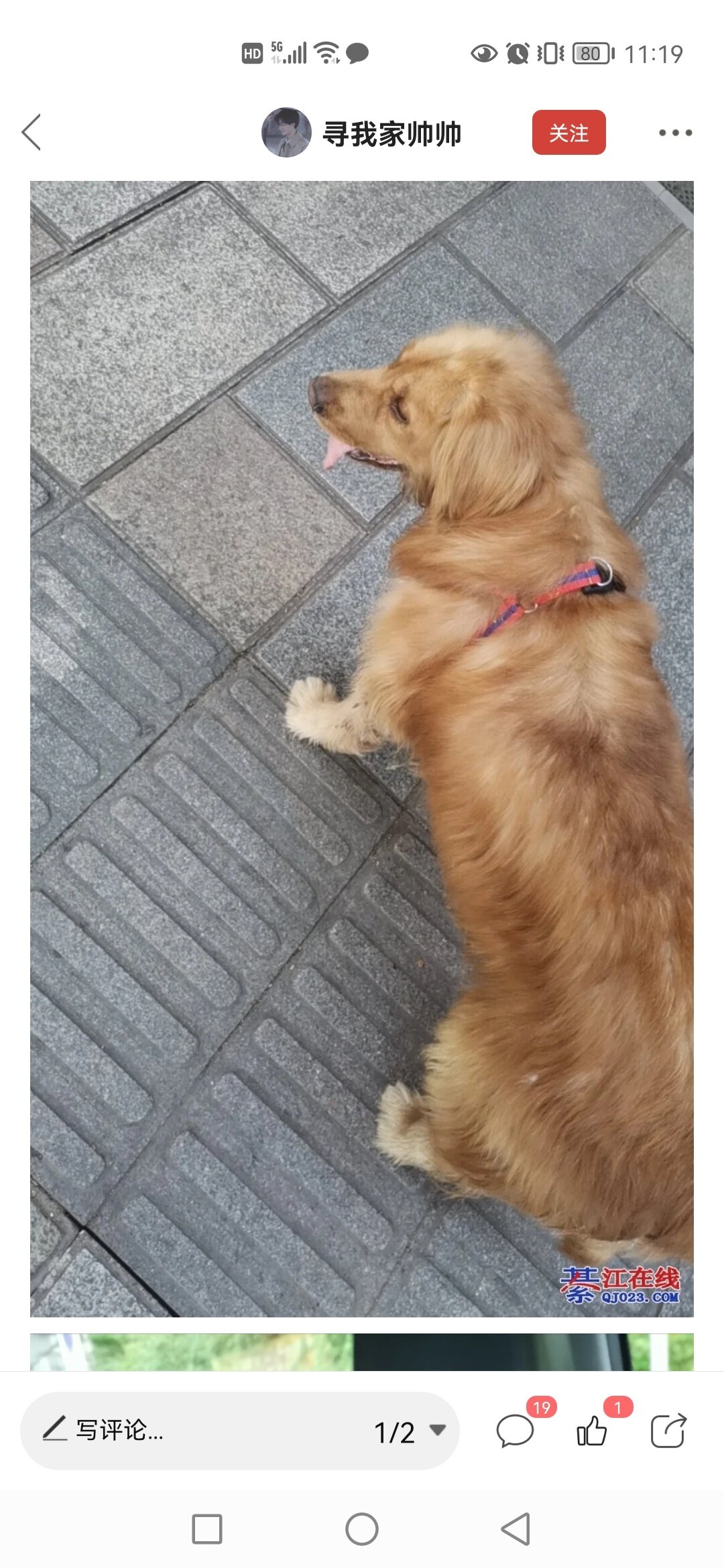Open system recent apps
Image resolution: width=724 pixels, height=1568 pixels.
pos(207,1529)
